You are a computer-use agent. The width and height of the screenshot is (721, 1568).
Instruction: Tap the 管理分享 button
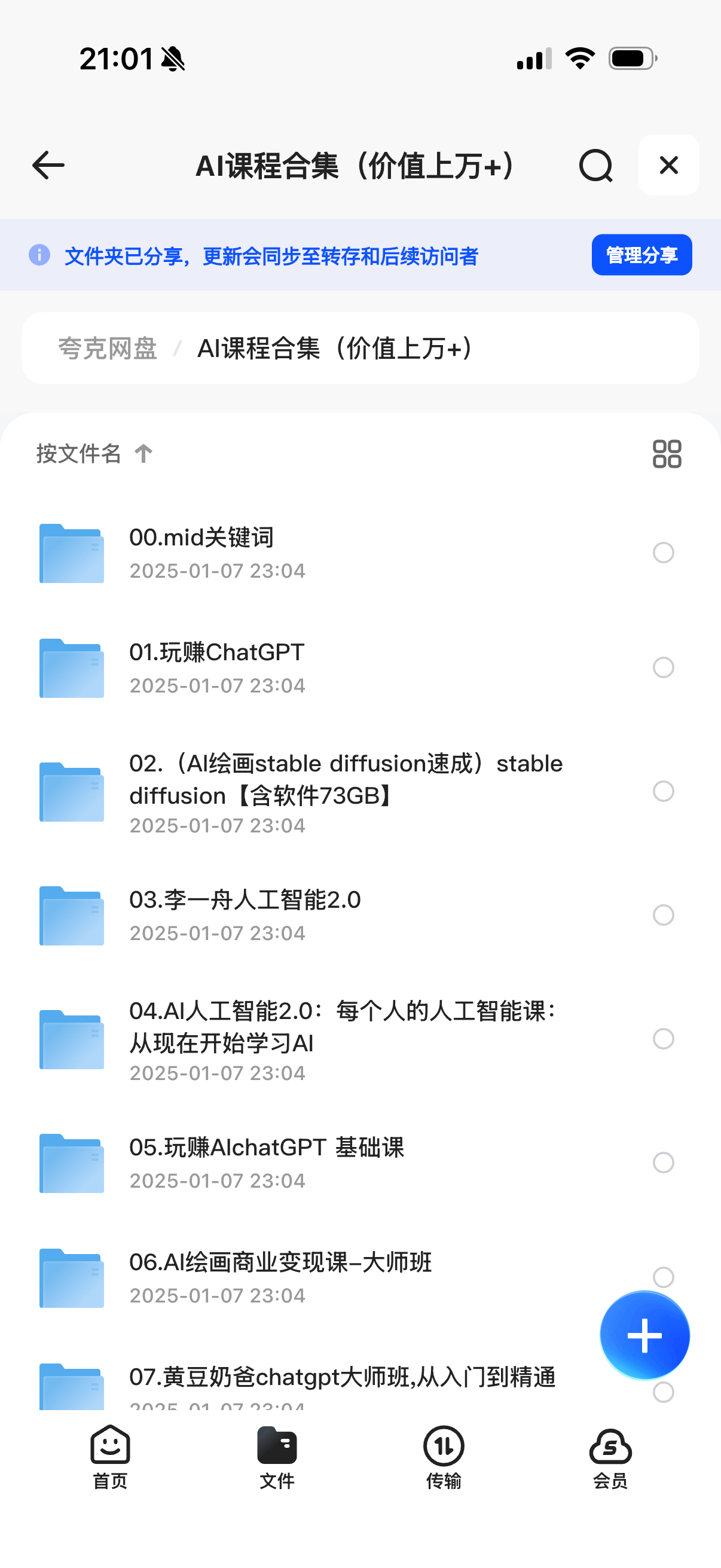641,255
